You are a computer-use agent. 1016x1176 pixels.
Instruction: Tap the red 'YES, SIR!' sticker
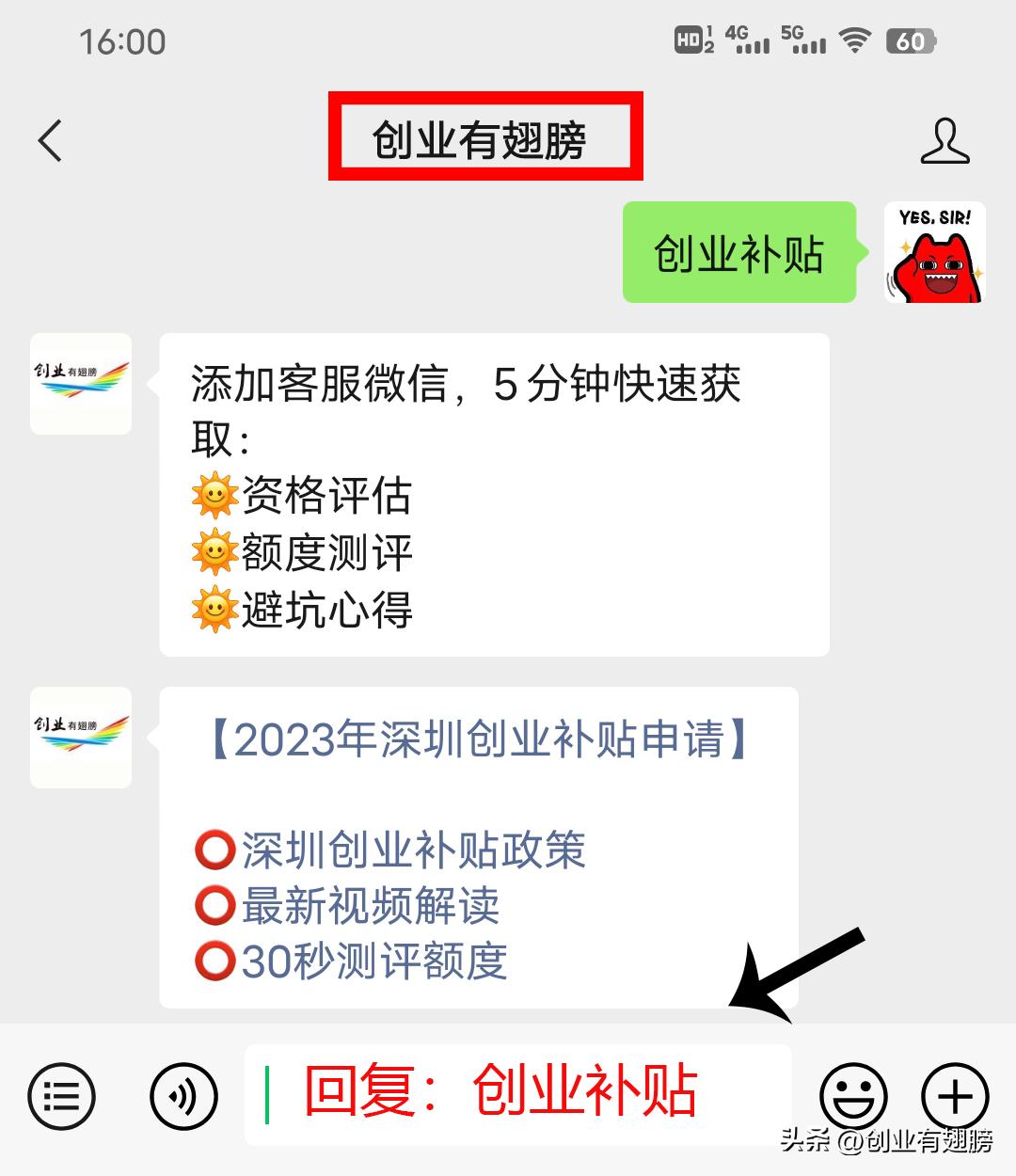936,252
